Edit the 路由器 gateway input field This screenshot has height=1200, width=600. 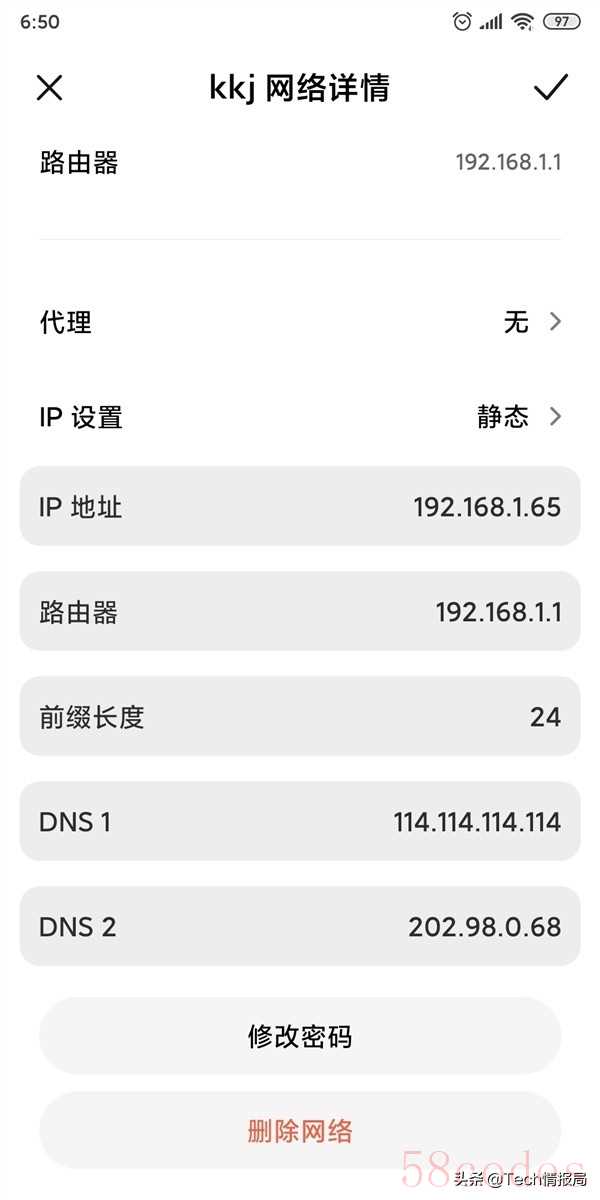point(300,611)
